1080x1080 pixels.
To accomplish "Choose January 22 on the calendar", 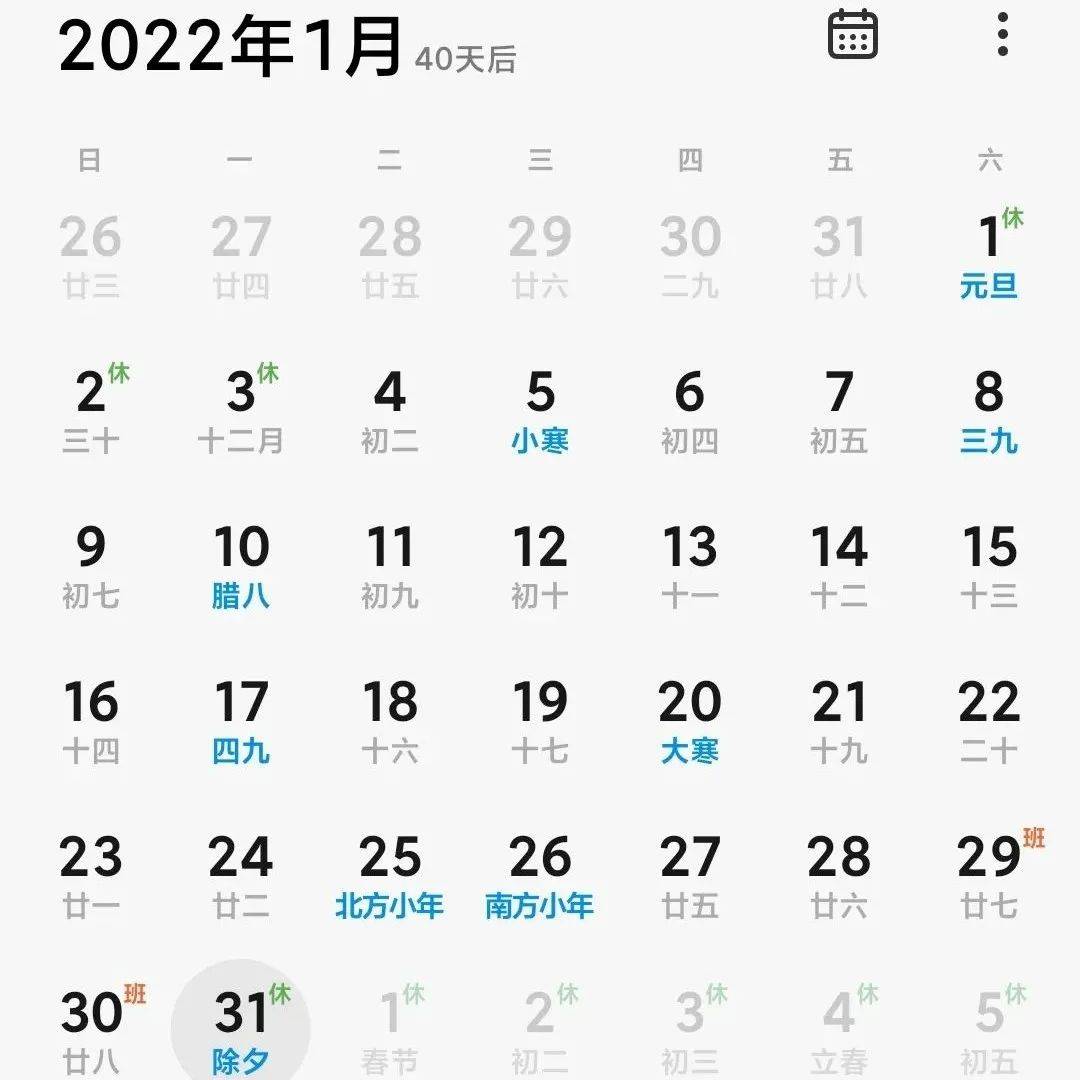I will tap(989, 720).
